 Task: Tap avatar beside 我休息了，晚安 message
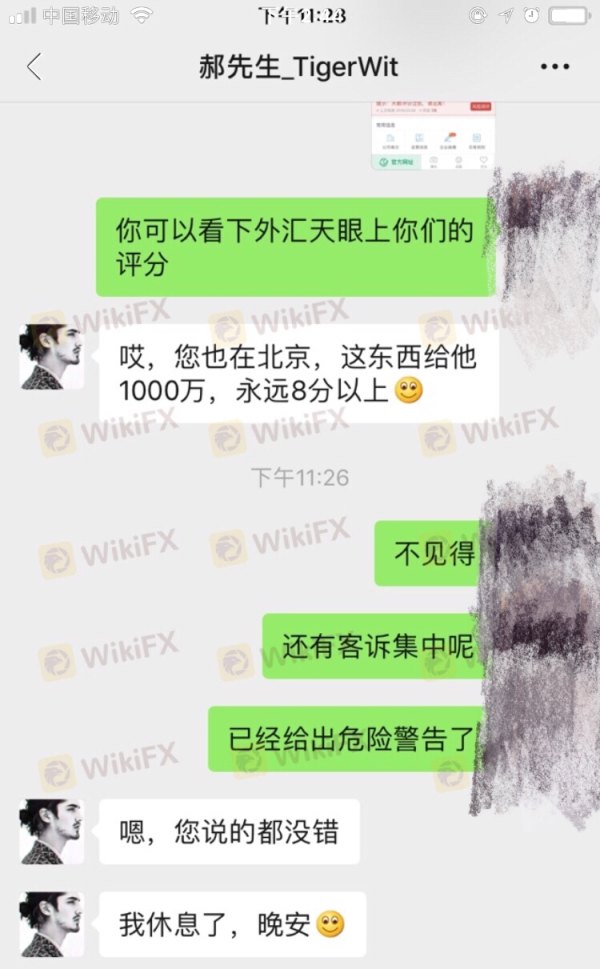(x=52, y=925)
